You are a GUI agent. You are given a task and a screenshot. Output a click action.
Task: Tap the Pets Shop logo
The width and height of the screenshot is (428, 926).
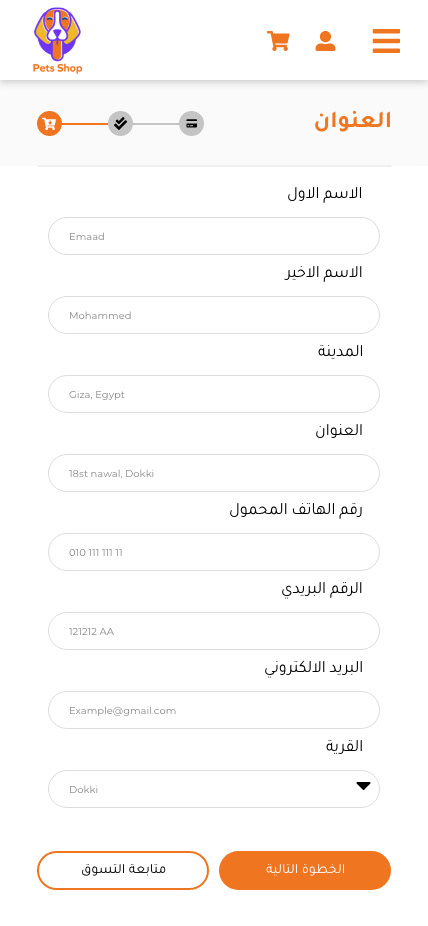[57, 40]
